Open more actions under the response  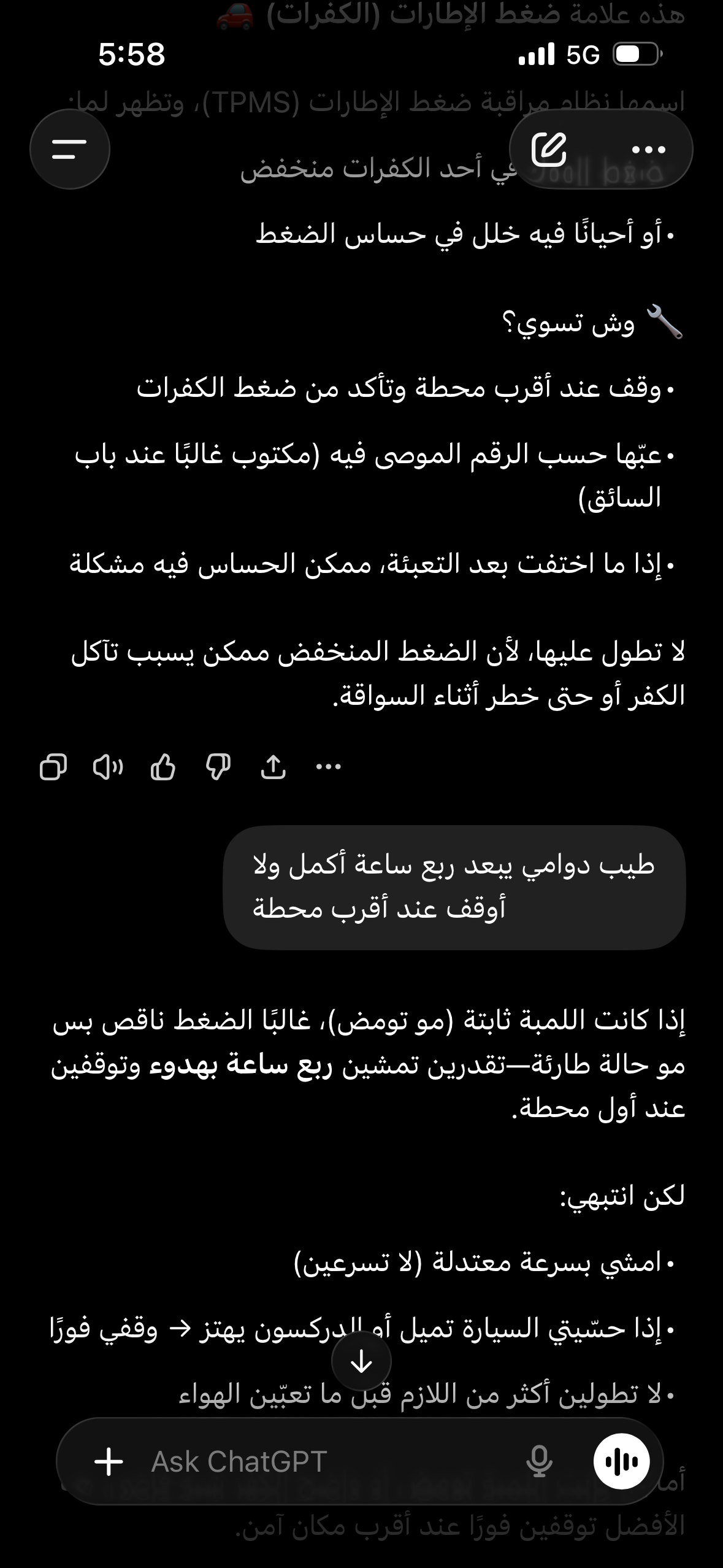[x=329, y=767]
